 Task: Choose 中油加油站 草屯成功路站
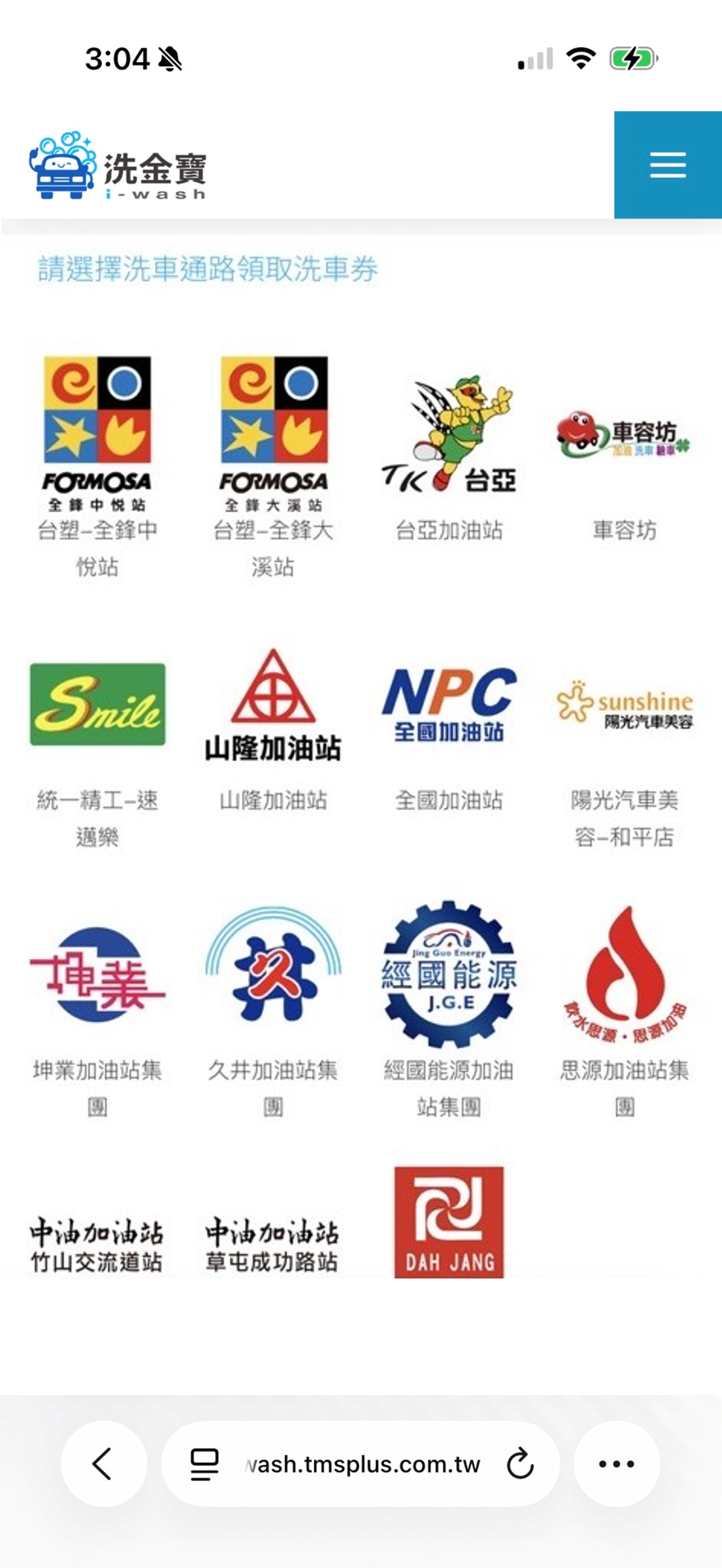point(272,1244)
